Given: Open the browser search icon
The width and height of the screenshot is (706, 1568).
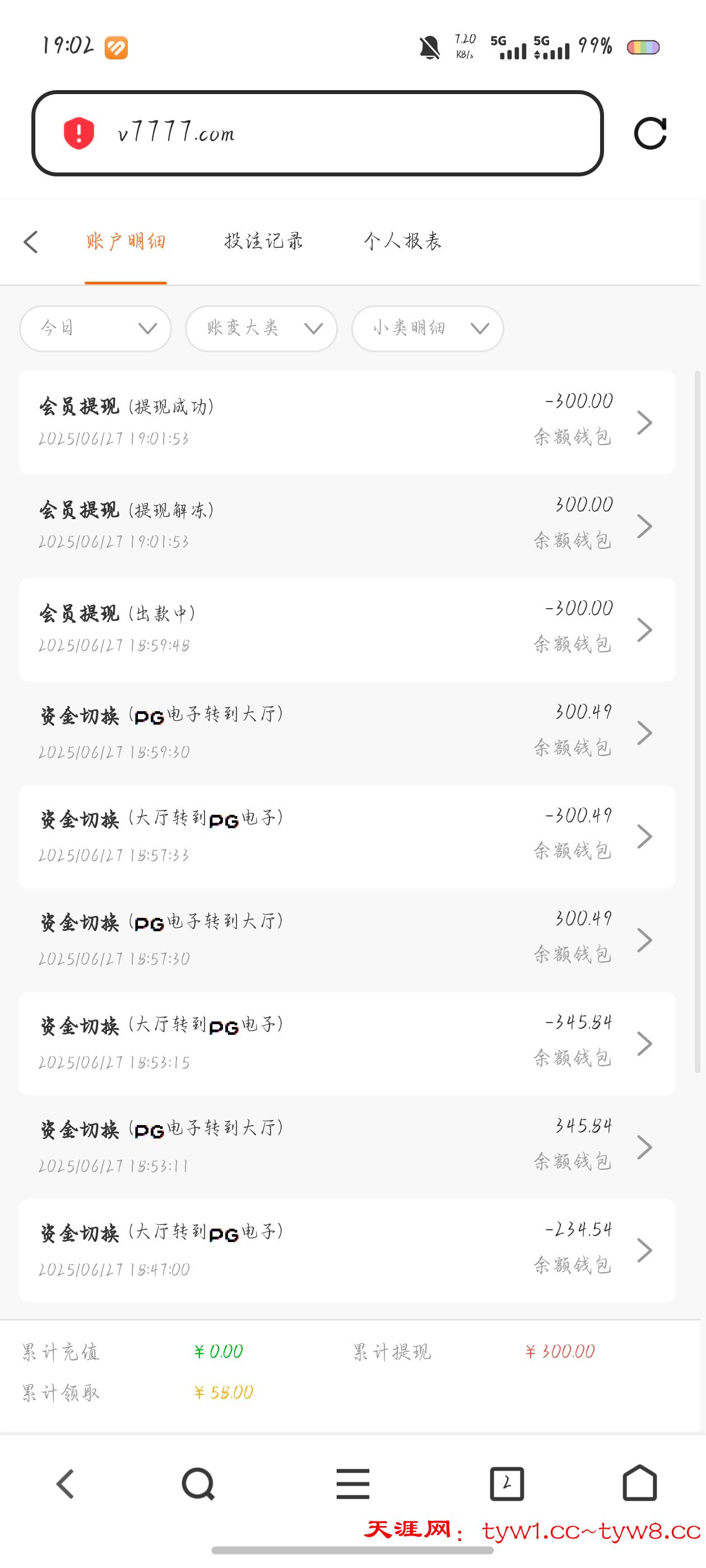Looking at the screenshot, I should point(197,1483).
